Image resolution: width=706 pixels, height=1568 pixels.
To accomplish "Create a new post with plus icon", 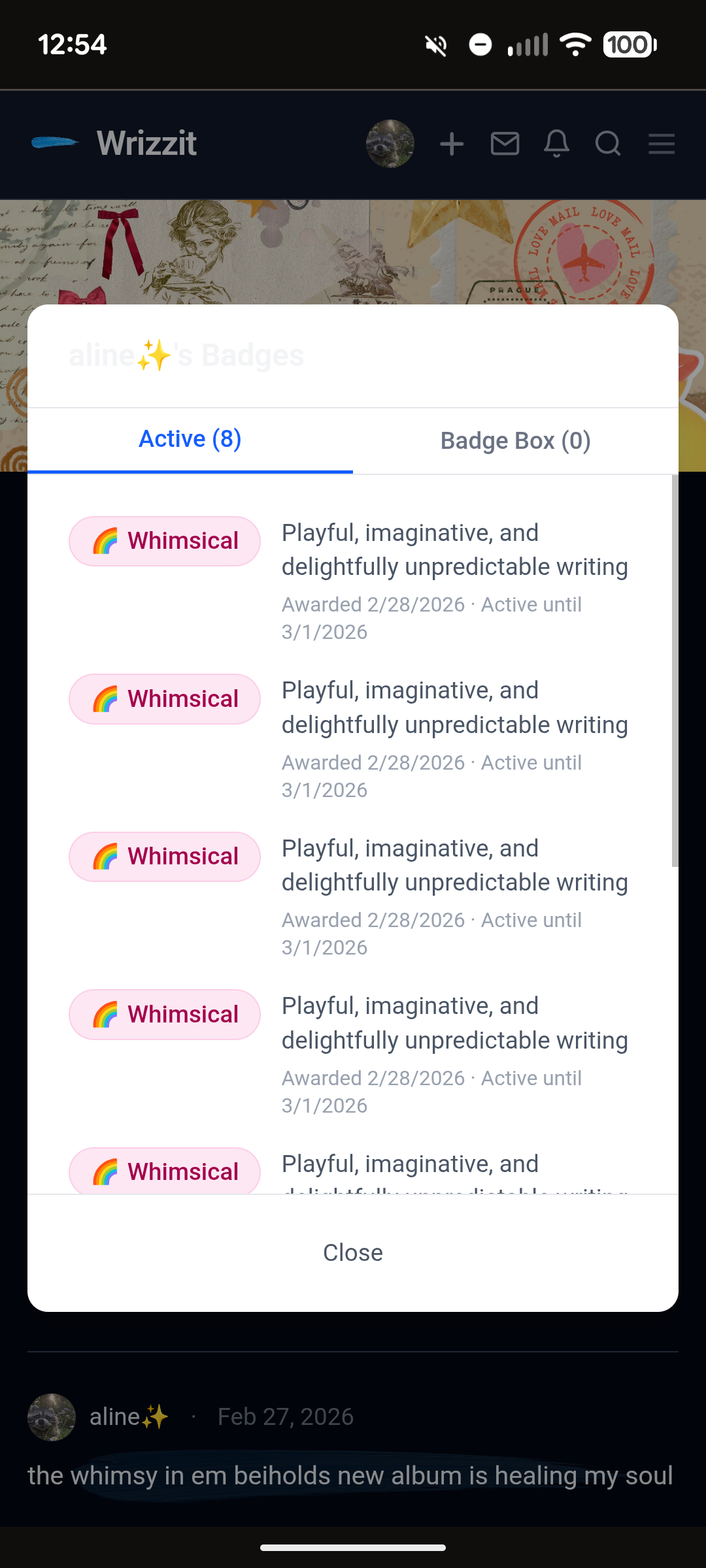I will (x=452, y=144).
